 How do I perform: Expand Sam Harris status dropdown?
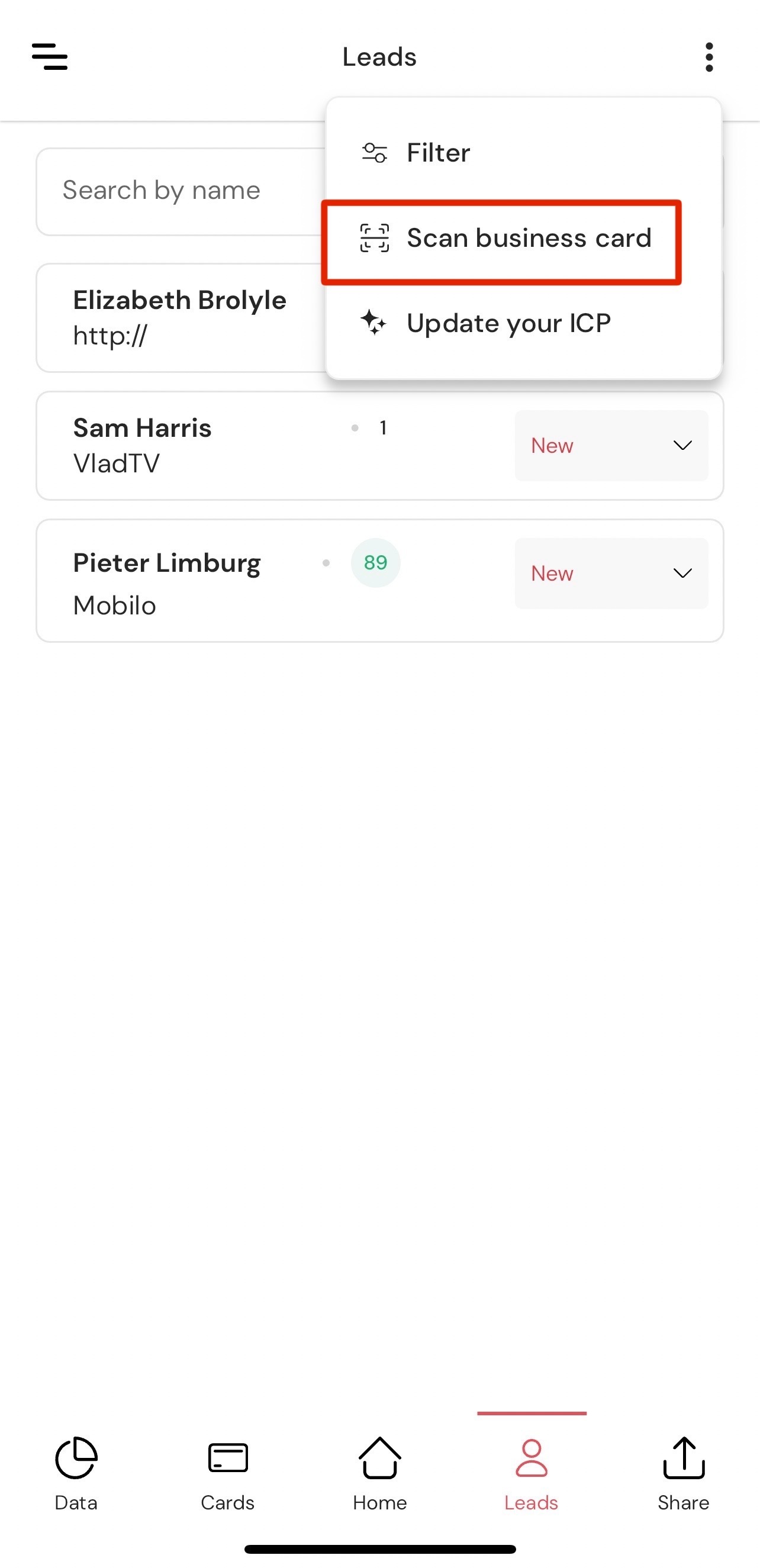pos(682,446)
